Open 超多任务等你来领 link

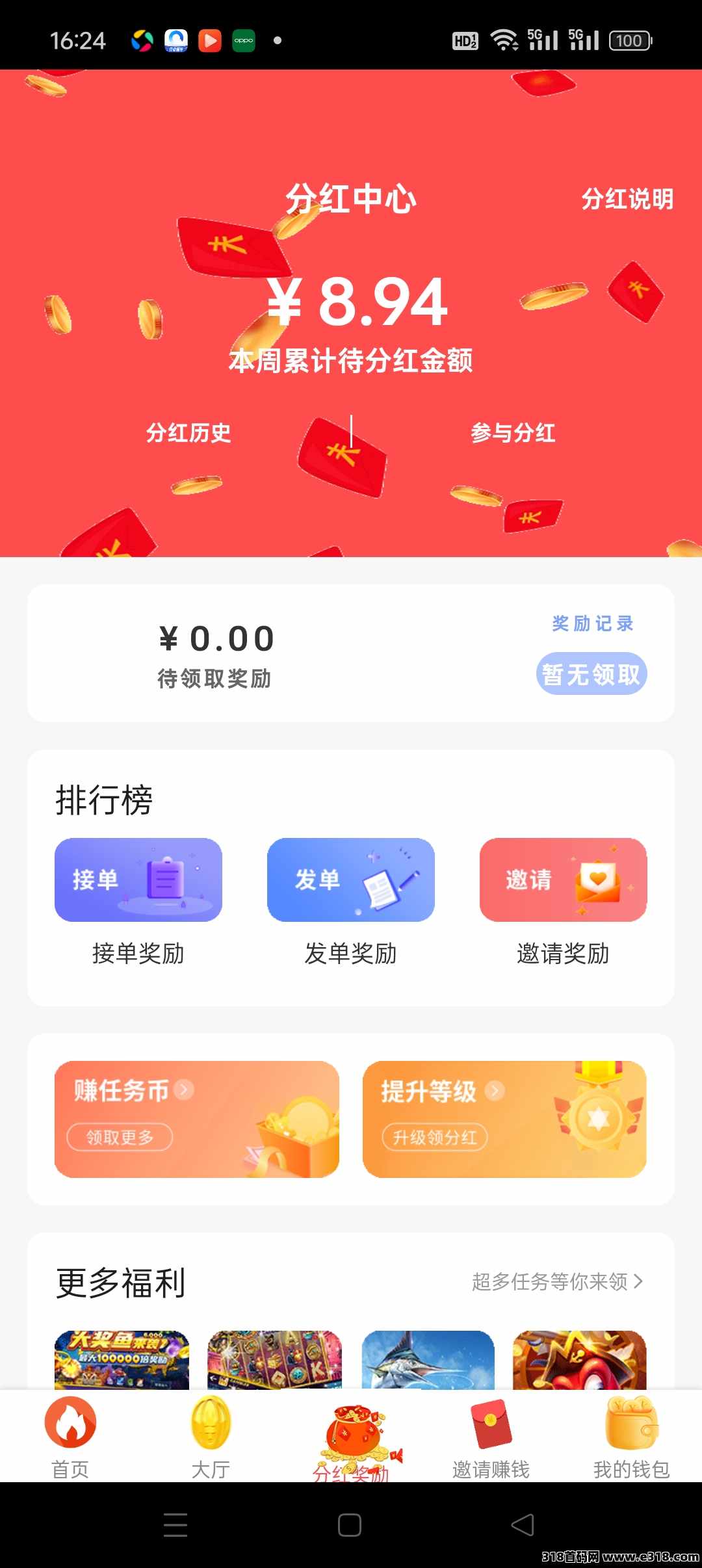pos(557,1281)
